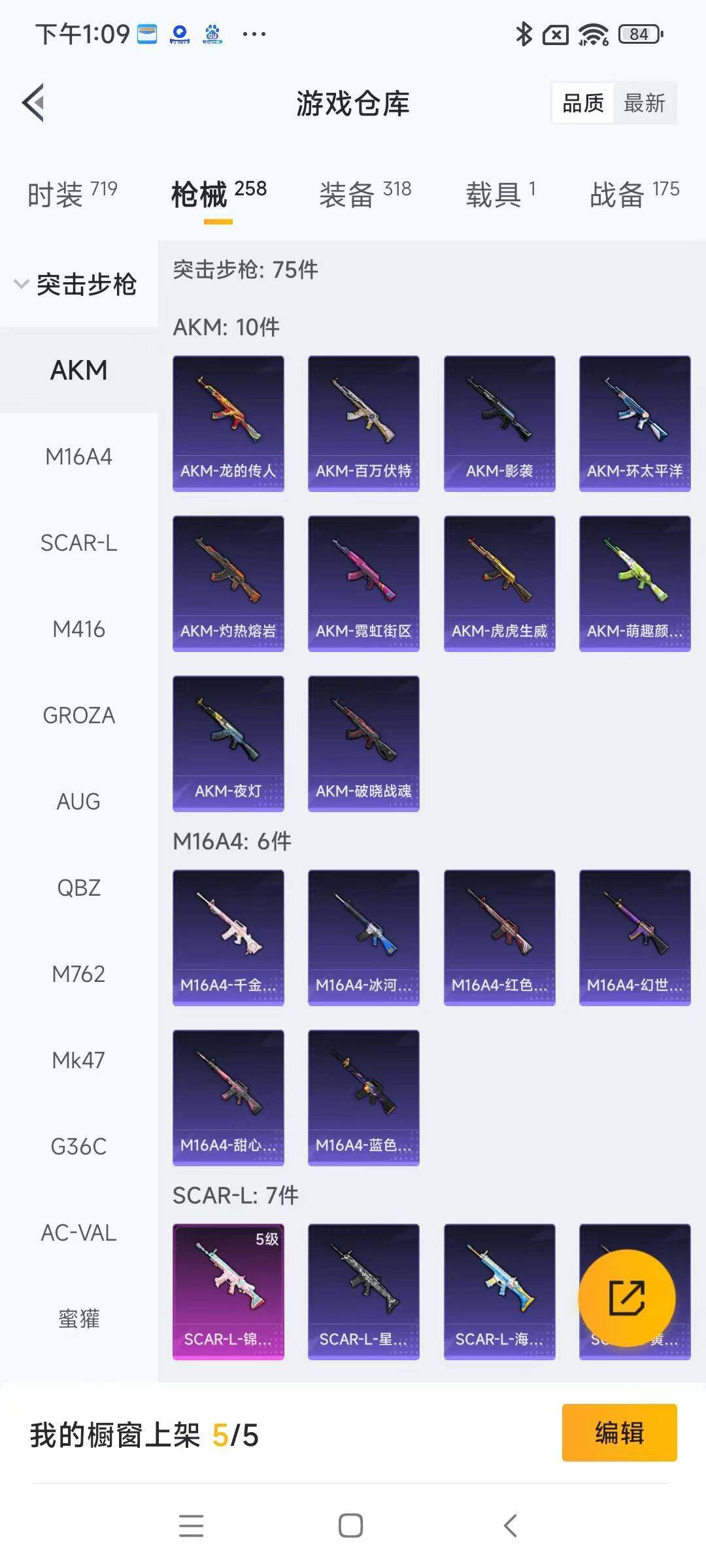Open the level 5 SCAR-L-锦 skin
Screen dimensions: 706x1568
pos(228,1291)
